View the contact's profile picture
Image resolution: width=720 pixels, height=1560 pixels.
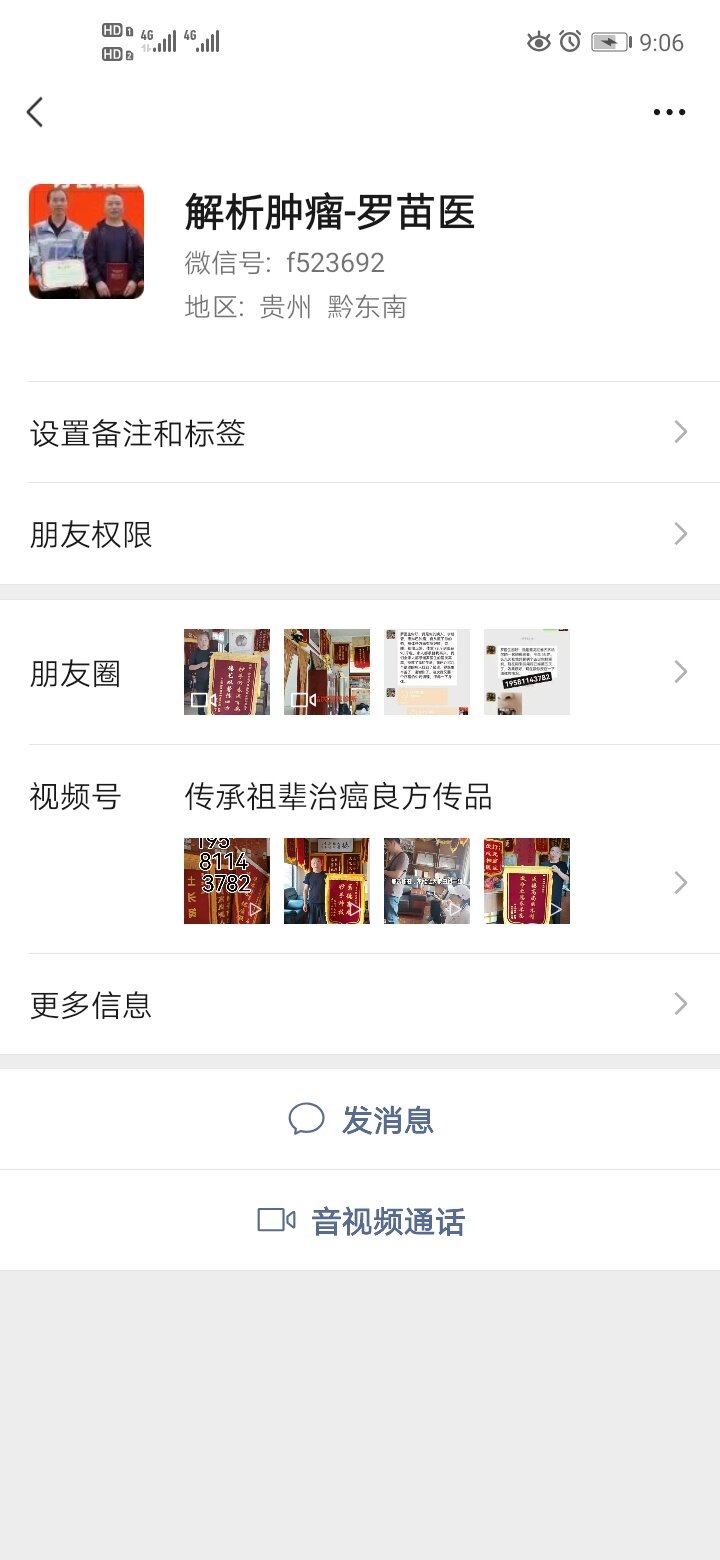(x=86, y=241)
